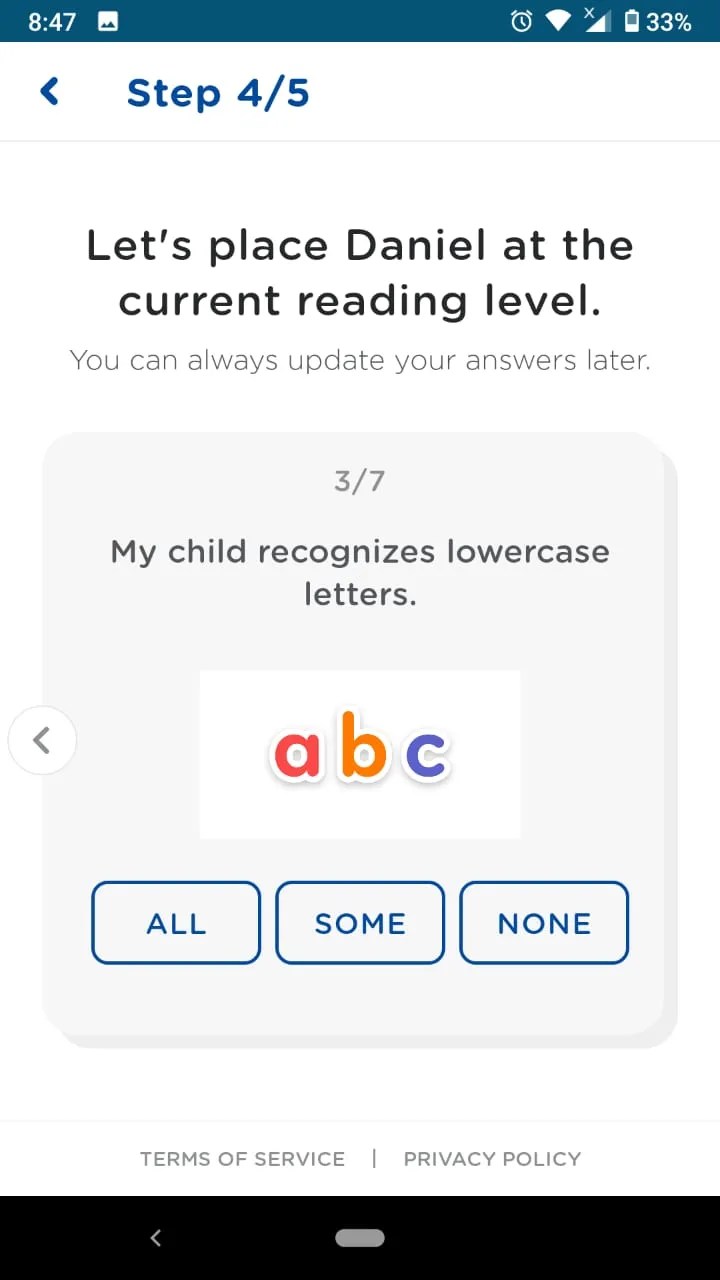Select ALL for lowercase letter recognition
Viewport: 720px width, 1280px height.
point(175,922)
